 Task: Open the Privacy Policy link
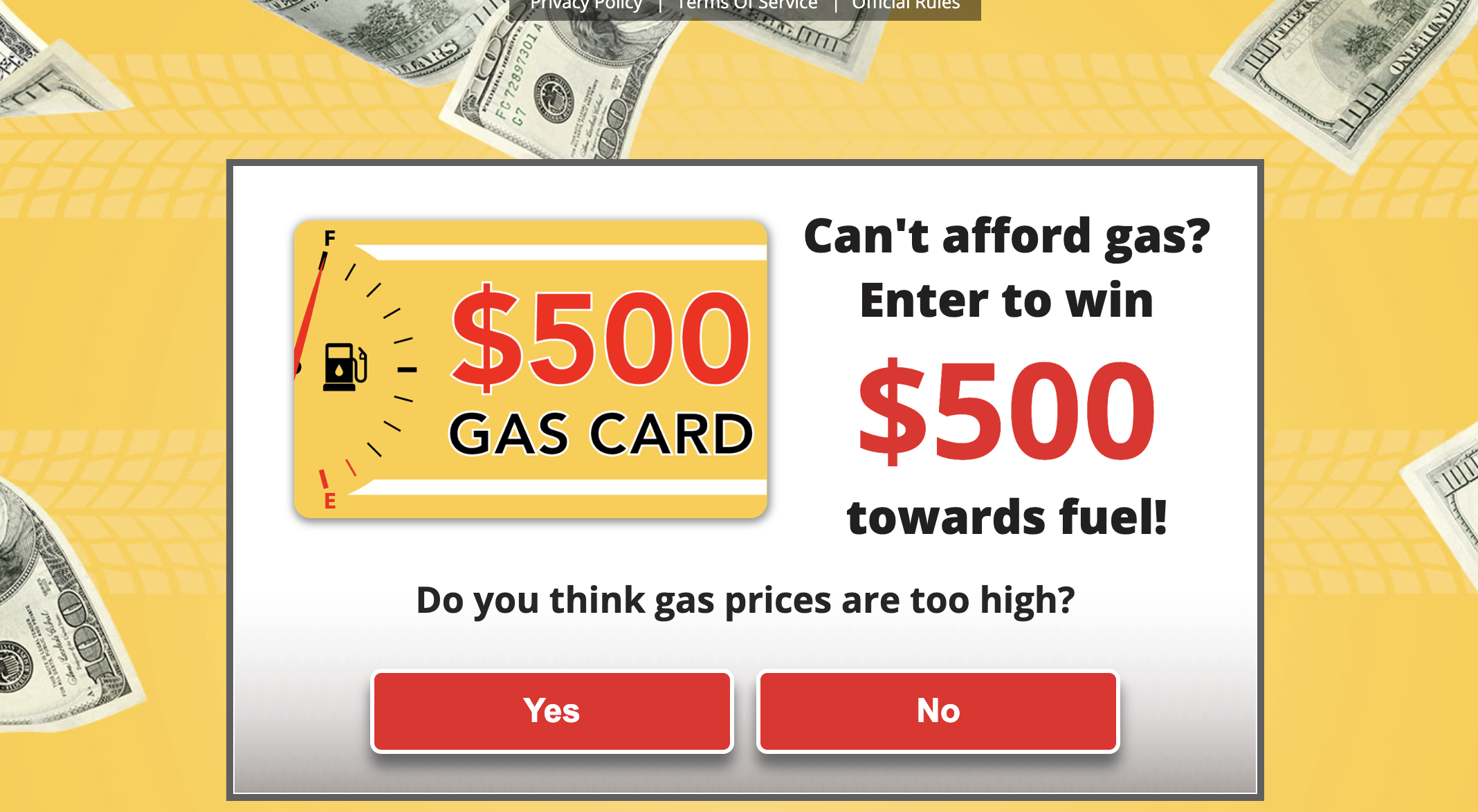pyautogui.click(x=585, y=6)
